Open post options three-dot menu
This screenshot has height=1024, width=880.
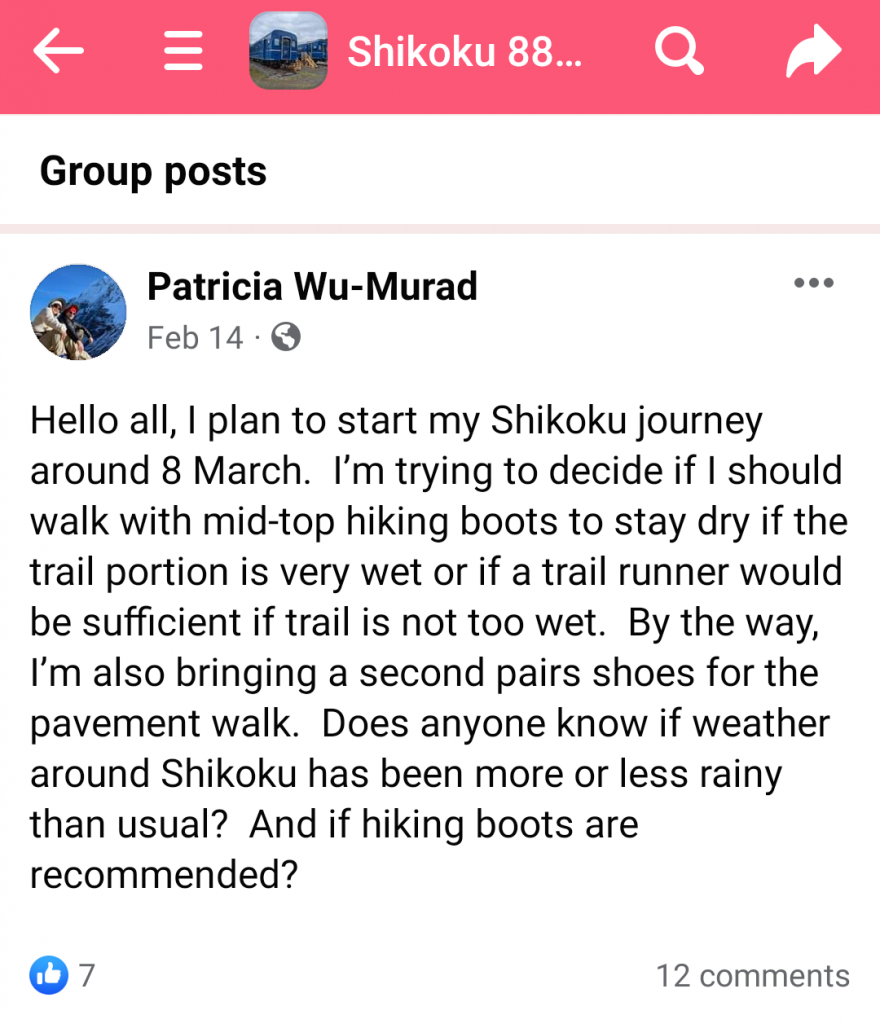(813, 283)
